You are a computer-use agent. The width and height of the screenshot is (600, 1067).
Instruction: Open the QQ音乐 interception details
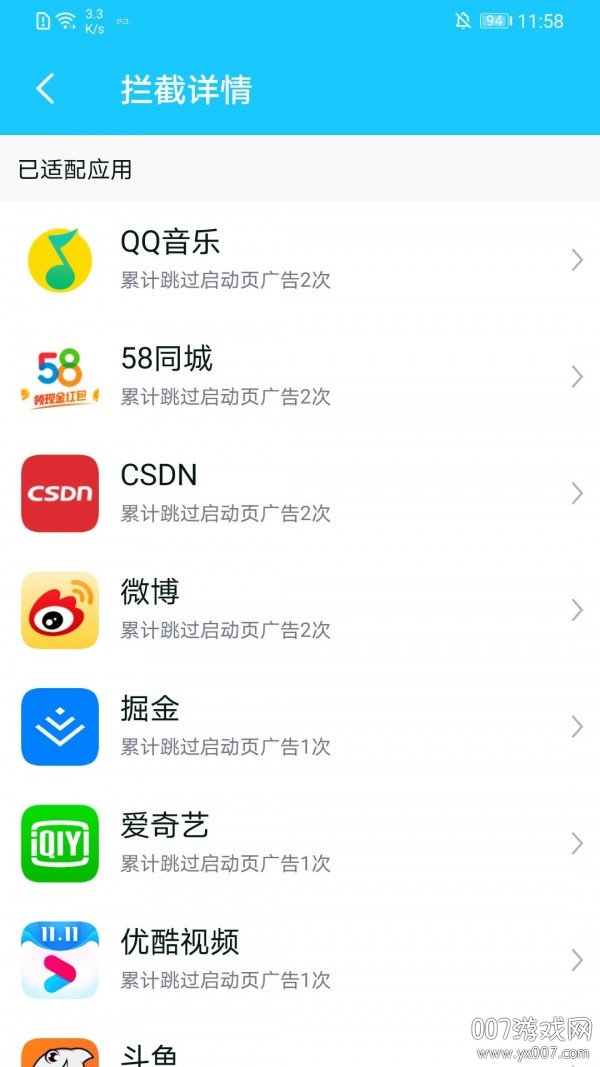(x=300, y=260)
